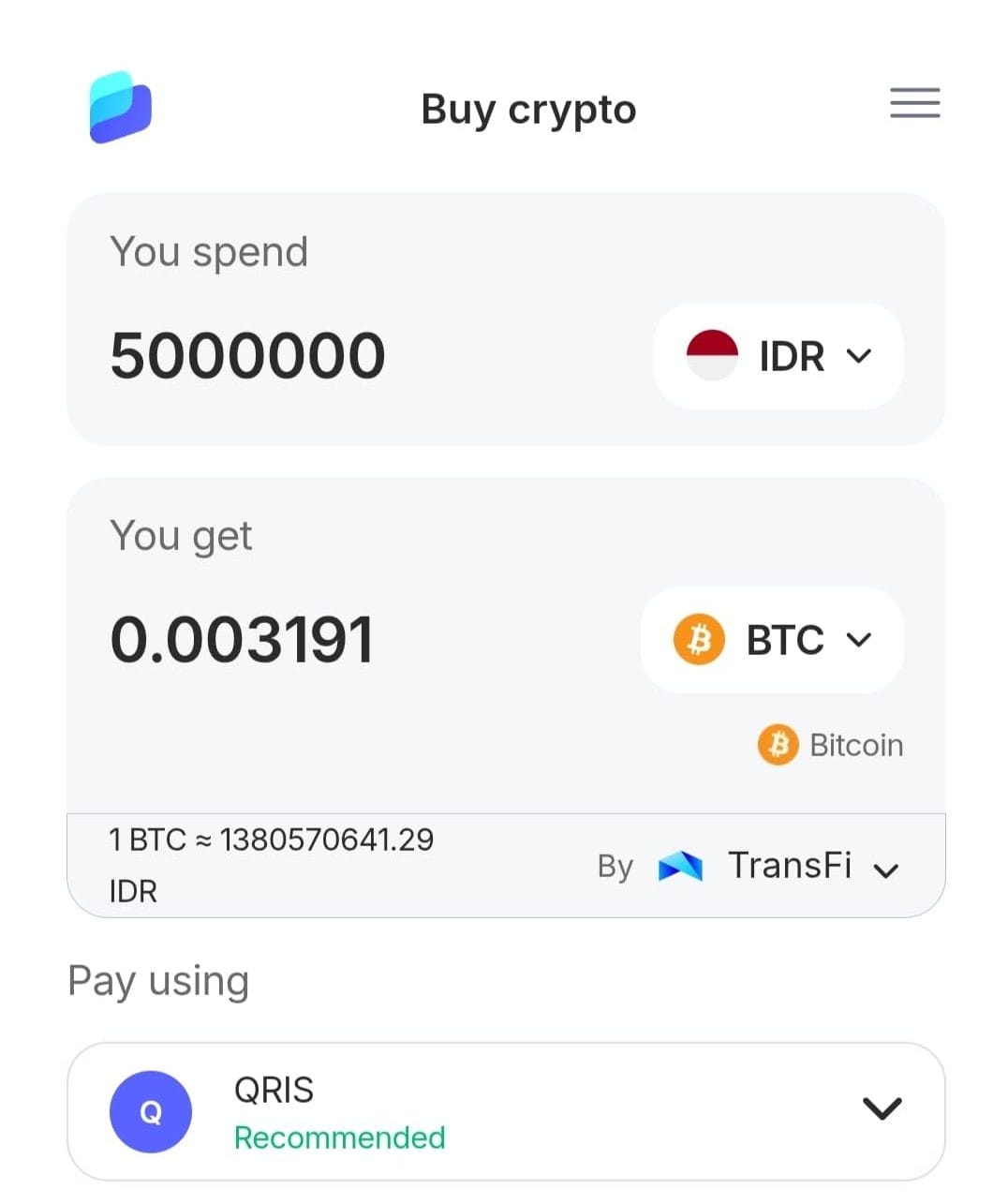Click the wallet app logo
Image resolution: width=1008 pixels, height=1204 pixels.
[x=121, y=107]
